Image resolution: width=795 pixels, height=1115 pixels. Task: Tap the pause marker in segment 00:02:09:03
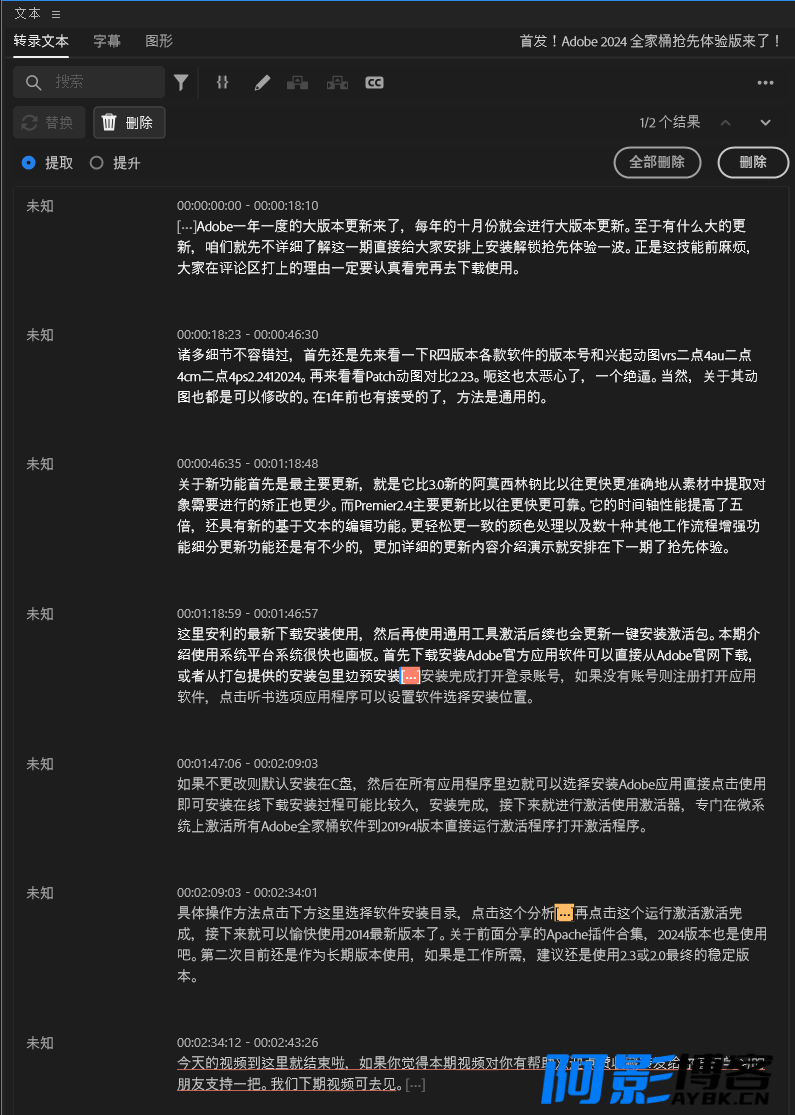point(564,913)
